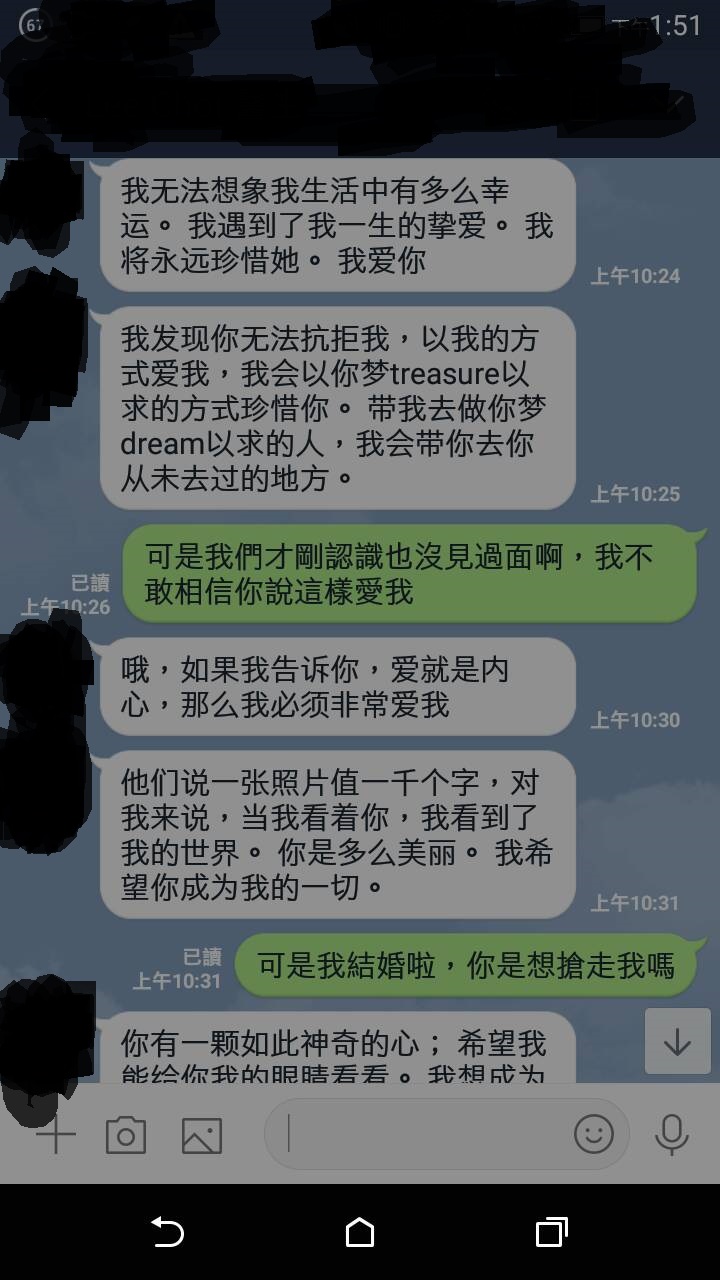Open the camera to take a photo

pyautogui.click(x=126, y=1136)
